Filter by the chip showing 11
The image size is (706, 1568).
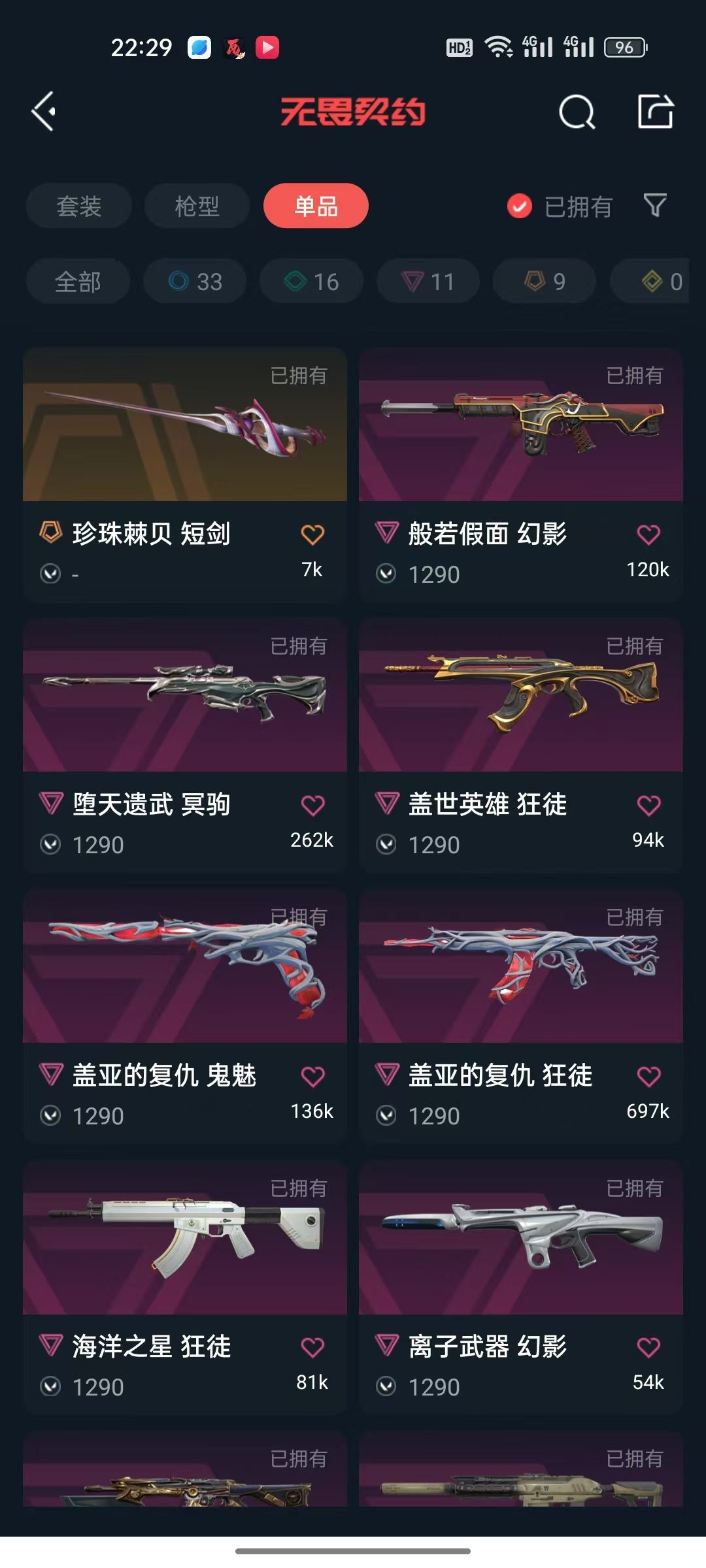point(428,282)
